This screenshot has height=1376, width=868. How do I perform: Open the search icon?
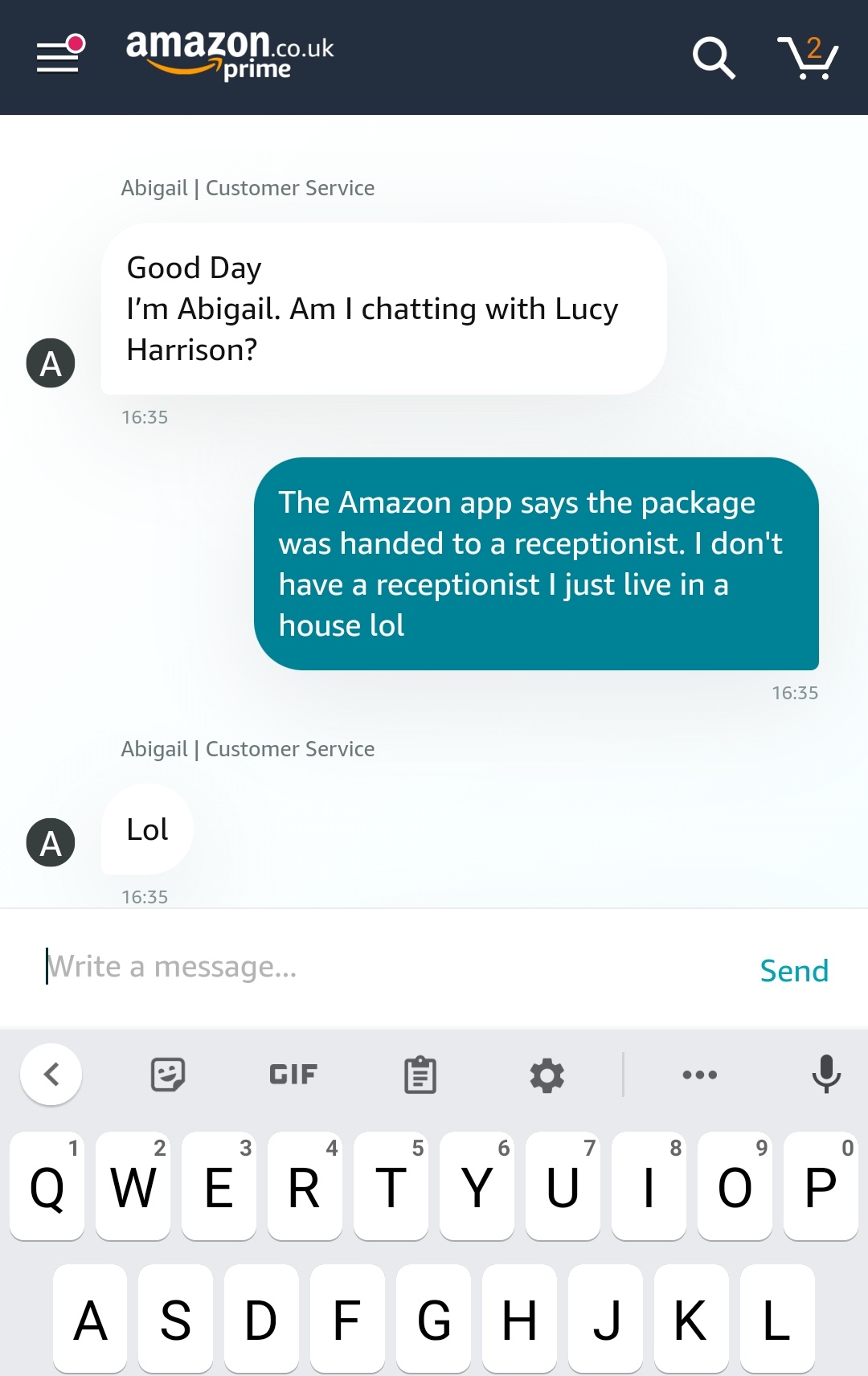pos(714,58)
